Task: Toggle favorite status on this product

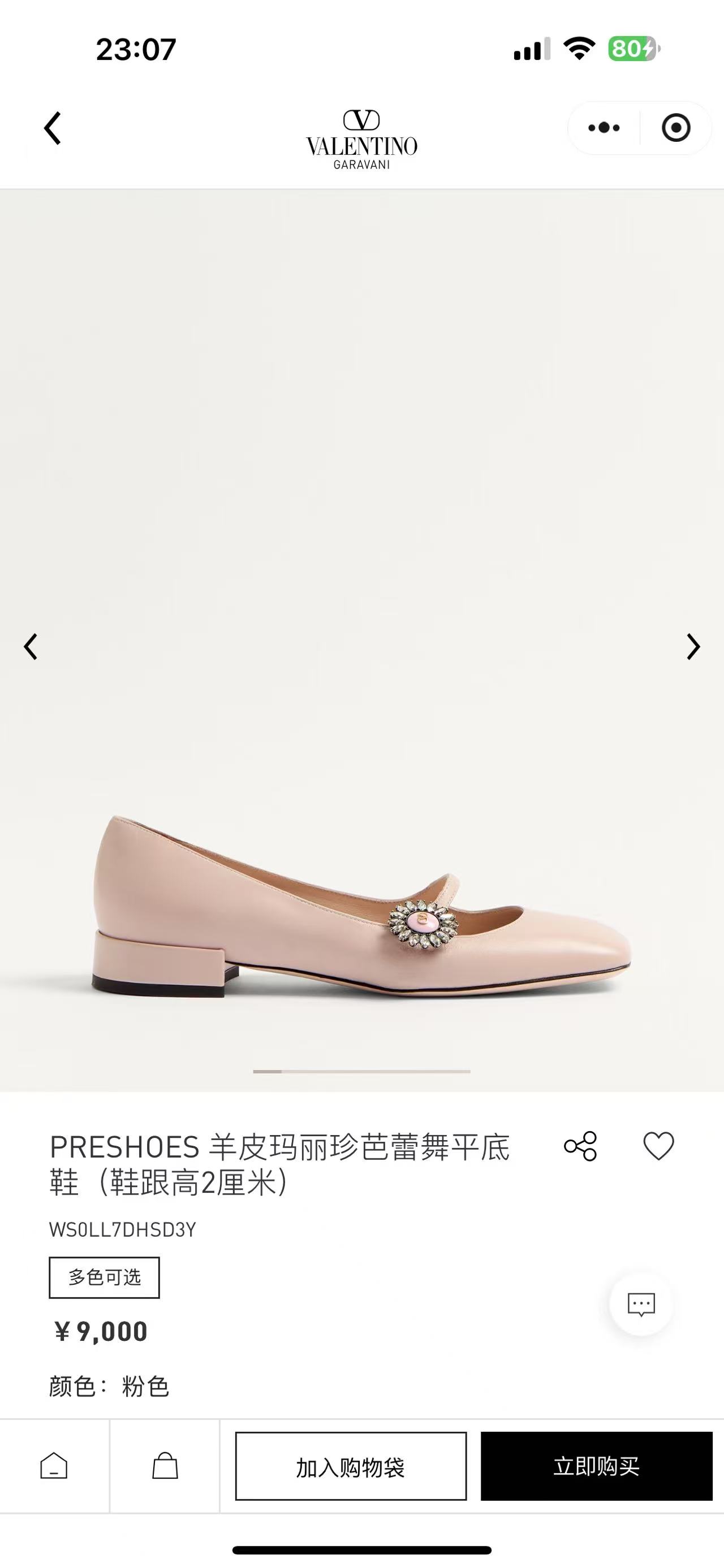Action: (660, 1147)
